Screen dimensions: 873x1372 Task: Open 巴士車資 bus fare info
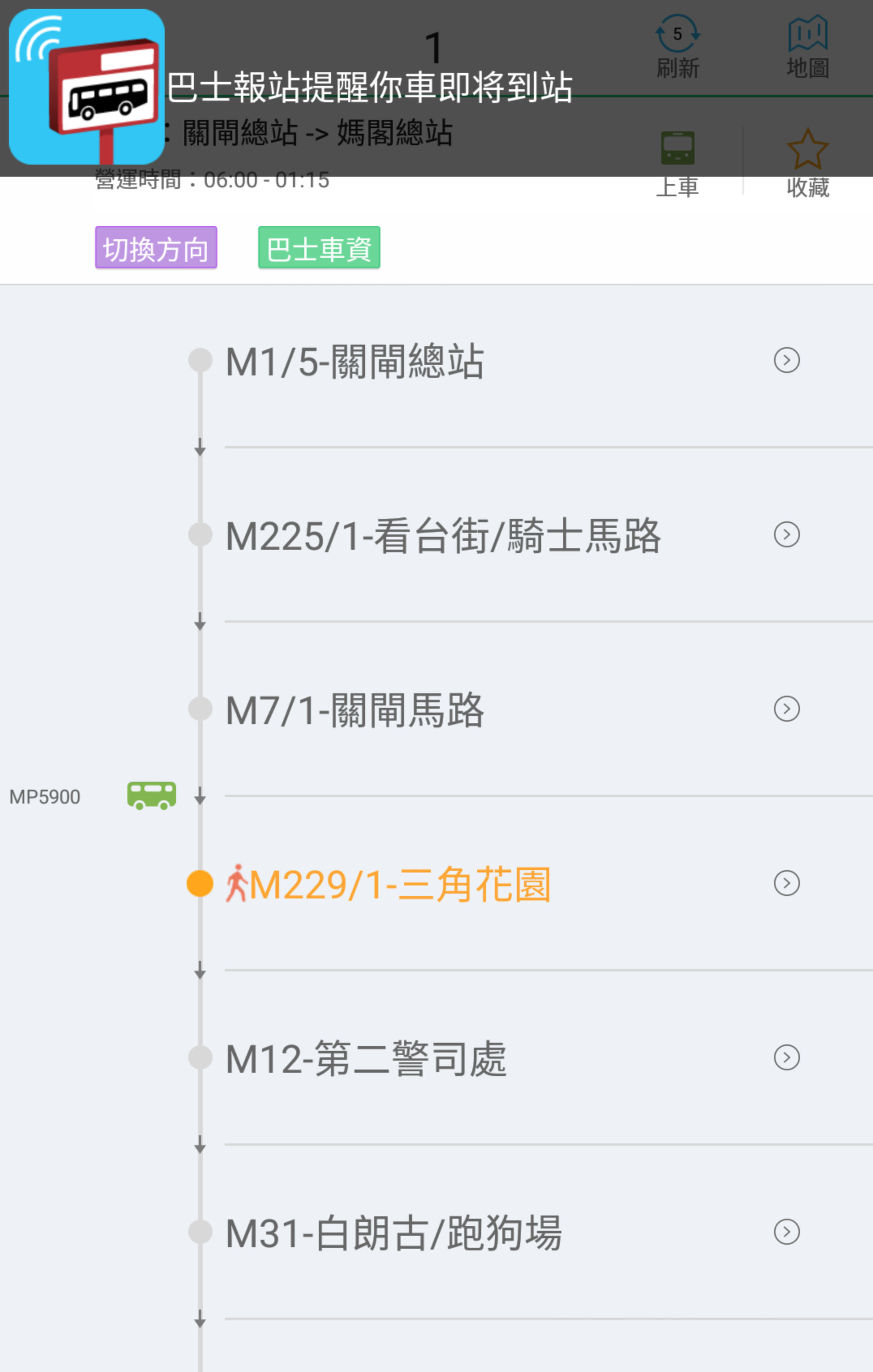[319, 248]
